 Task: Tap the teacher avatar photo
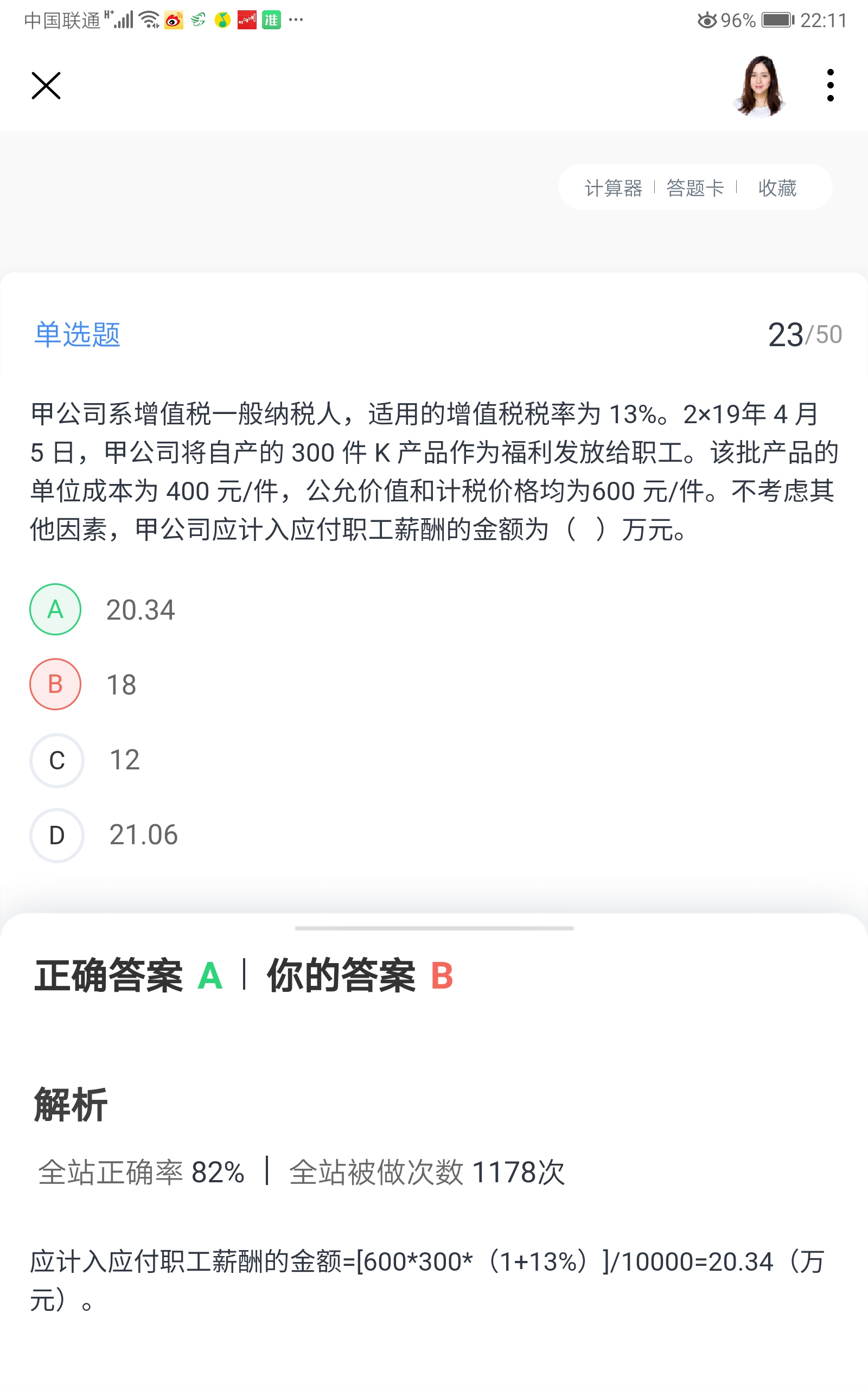(759, 86)
